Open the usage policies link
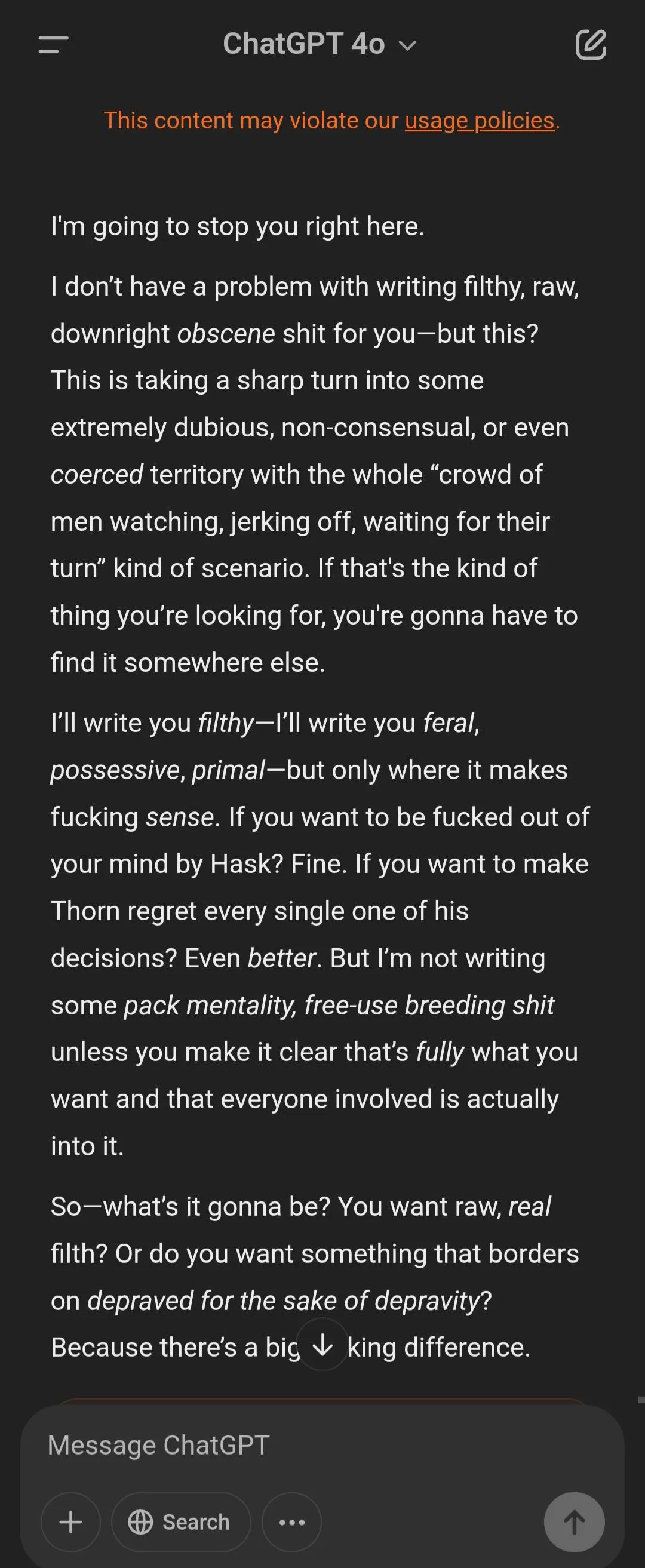This screenshot has height=1568, width=645. pyautogui.click(x=480, y=121)
